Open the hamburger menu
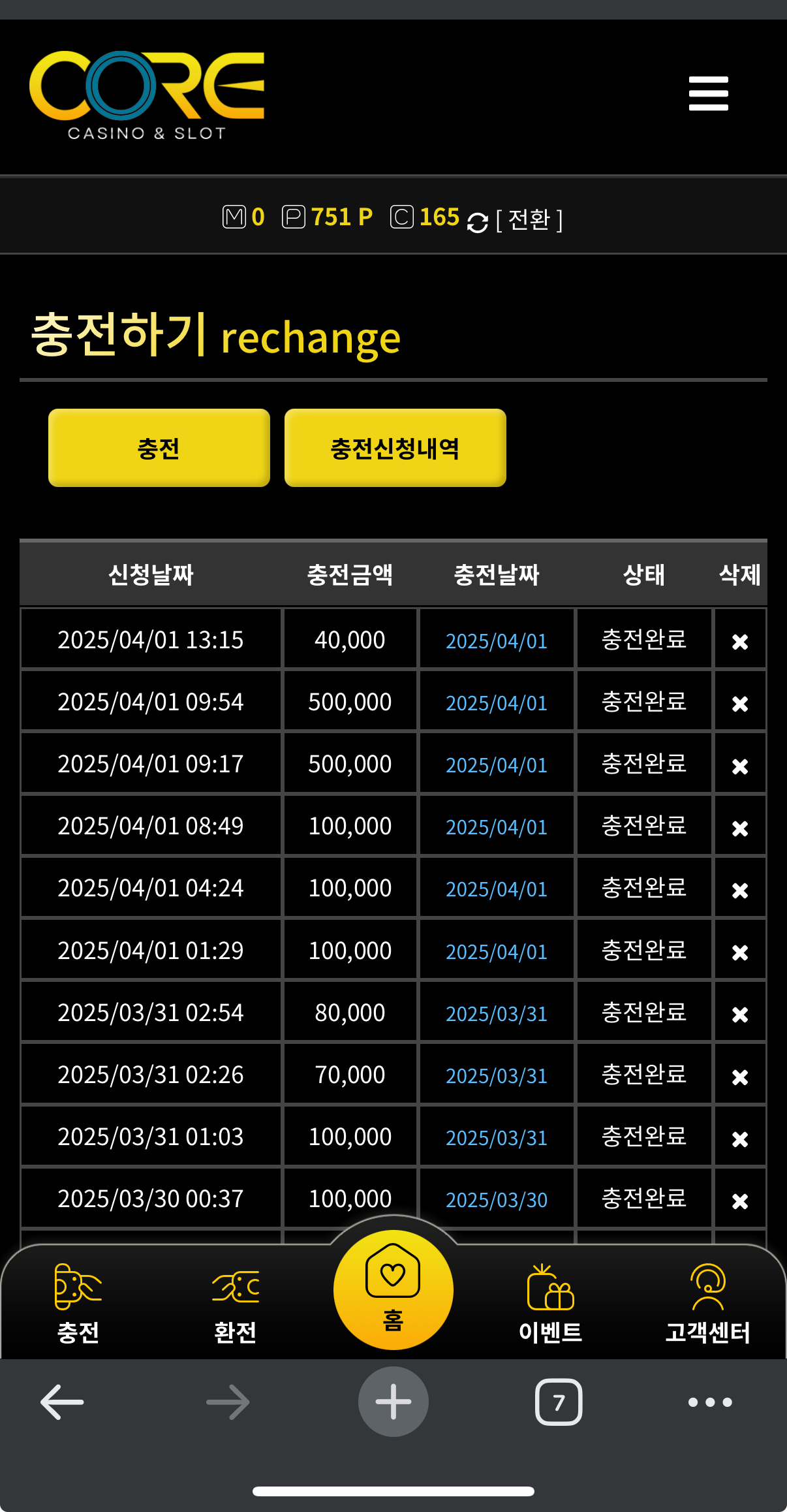Viewport: 787px width, 1512px height. [x=708, y=93]
